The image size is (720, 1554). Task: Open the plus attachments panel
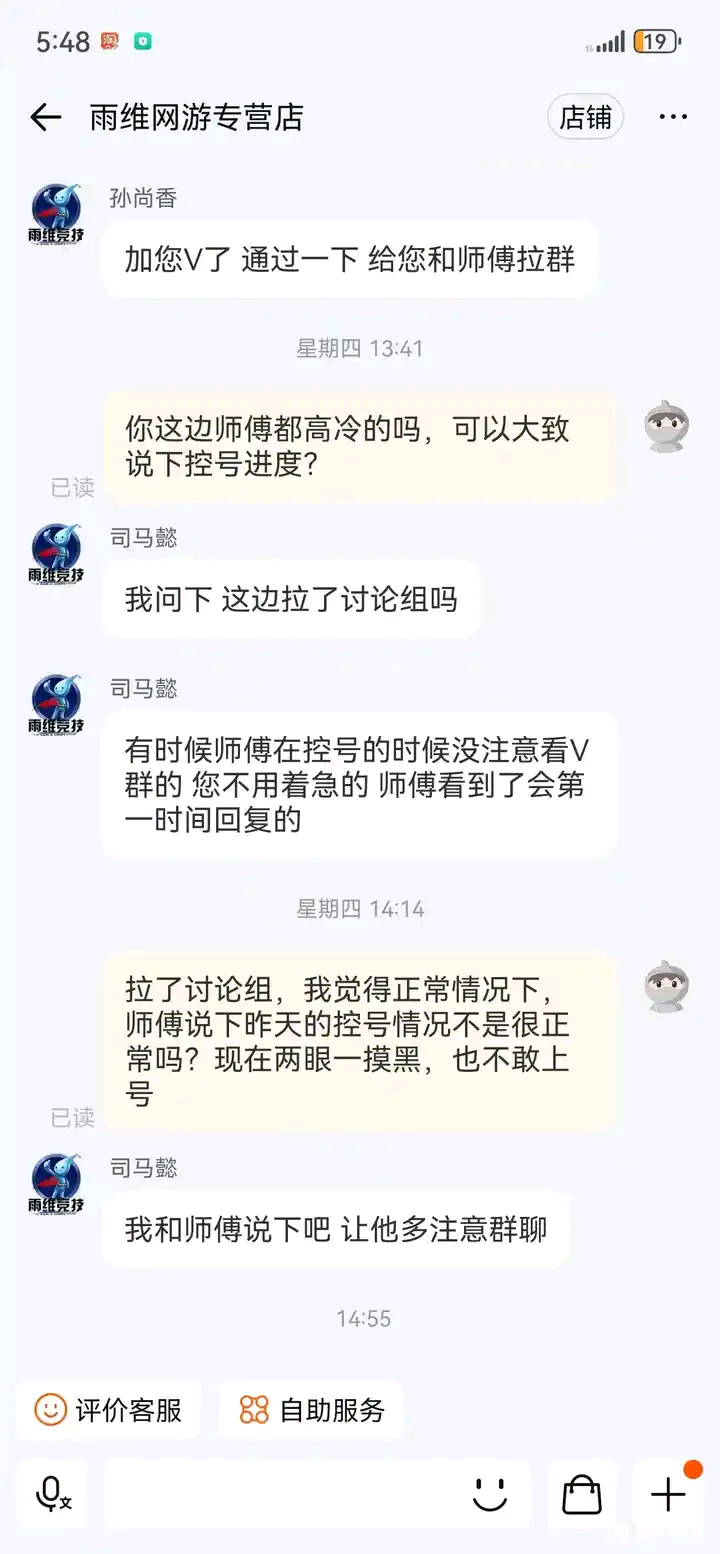click(668, 1494)
